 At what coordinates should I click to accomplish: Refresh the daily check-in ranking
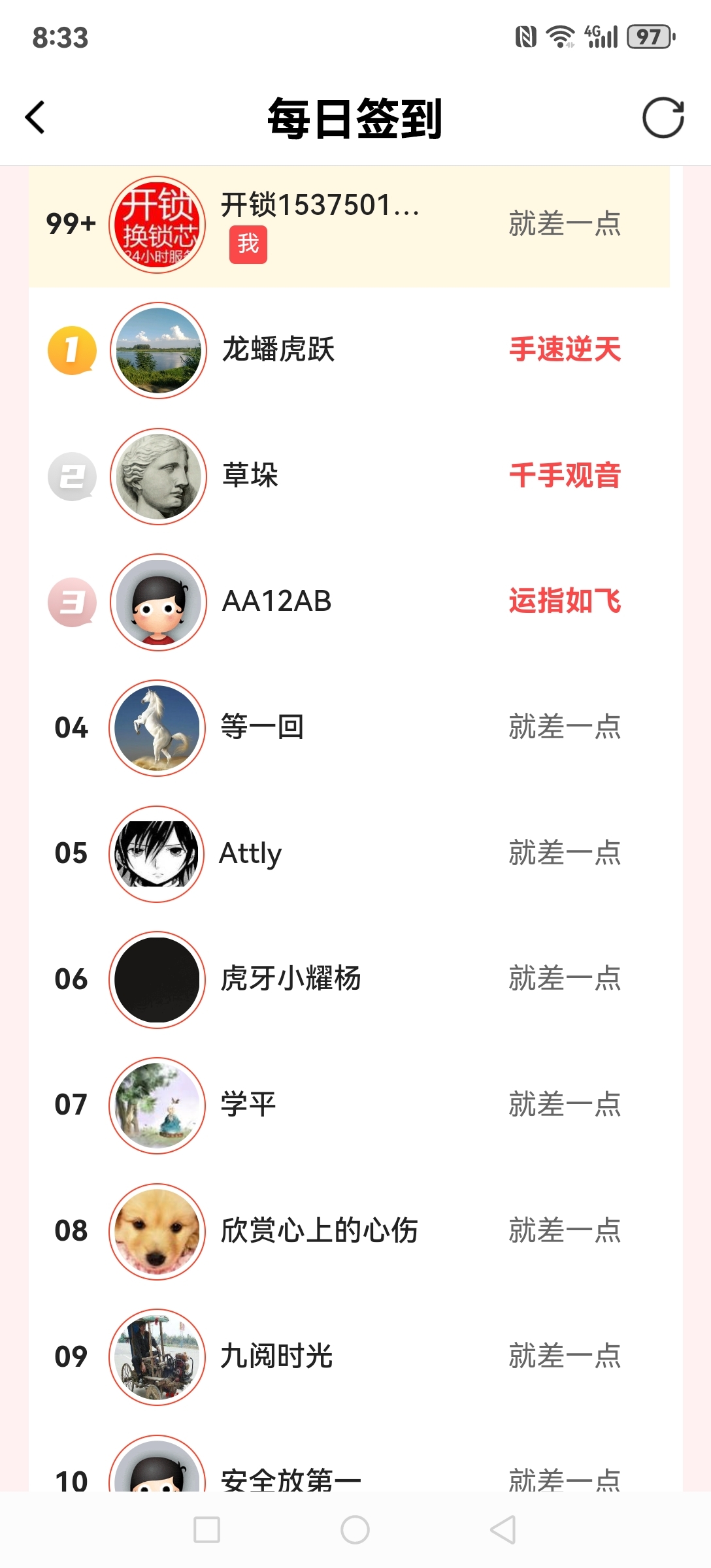click(x=663, y=118)
